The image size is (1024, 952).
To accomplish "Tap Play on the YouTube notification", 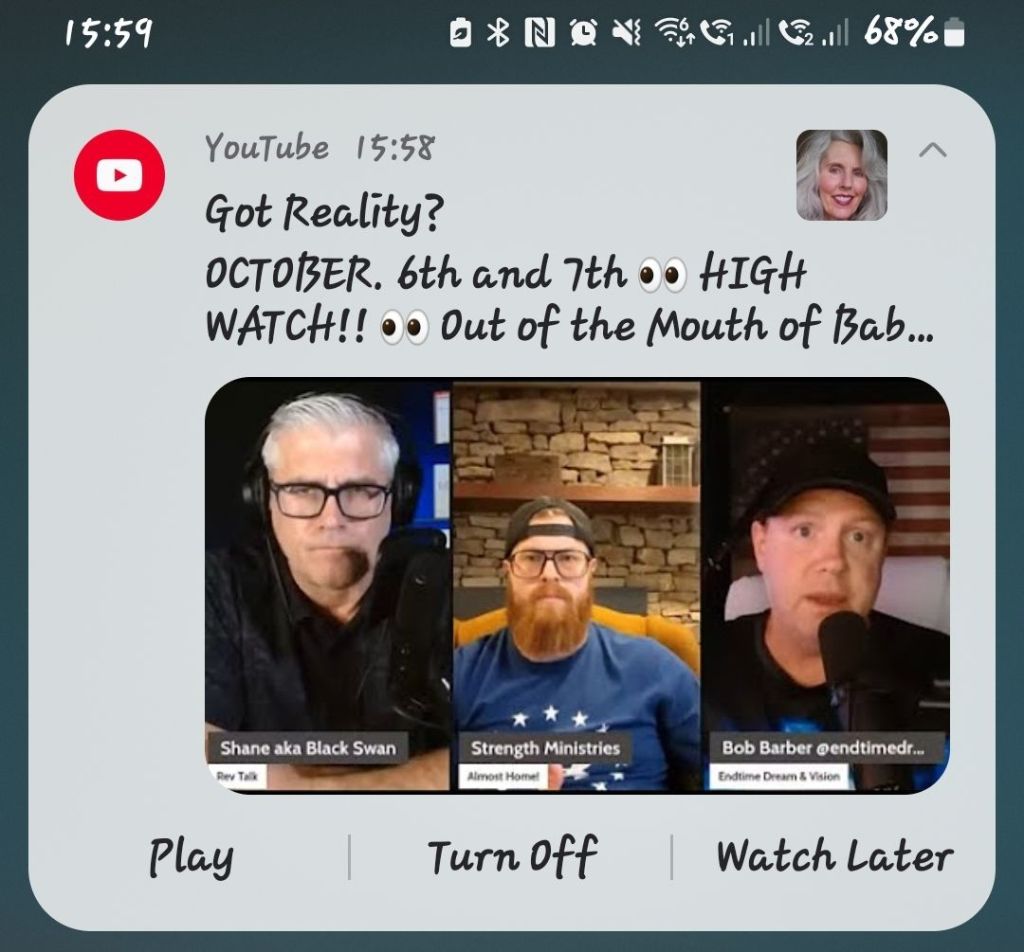I will click(191, 857).
